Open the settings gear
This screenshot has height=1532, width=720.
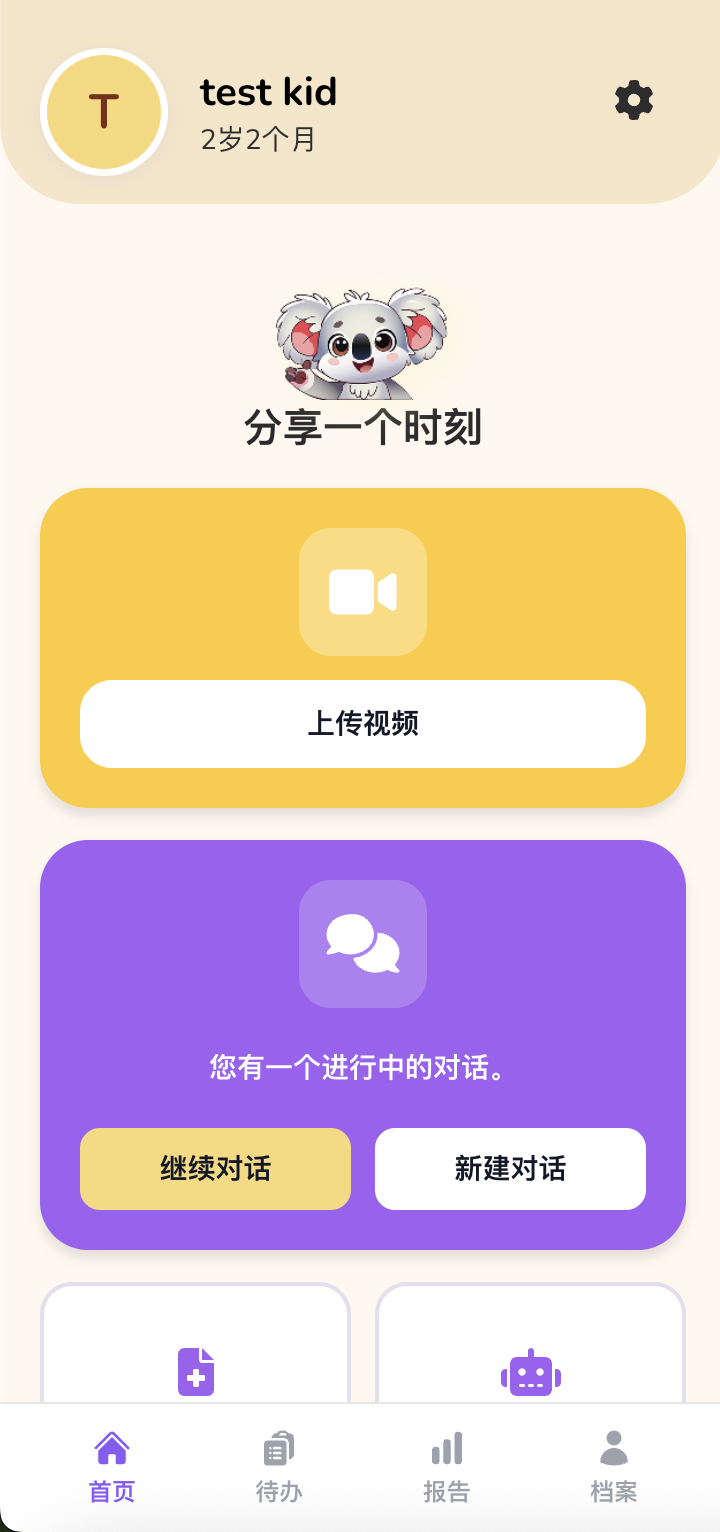pos(632,101)
